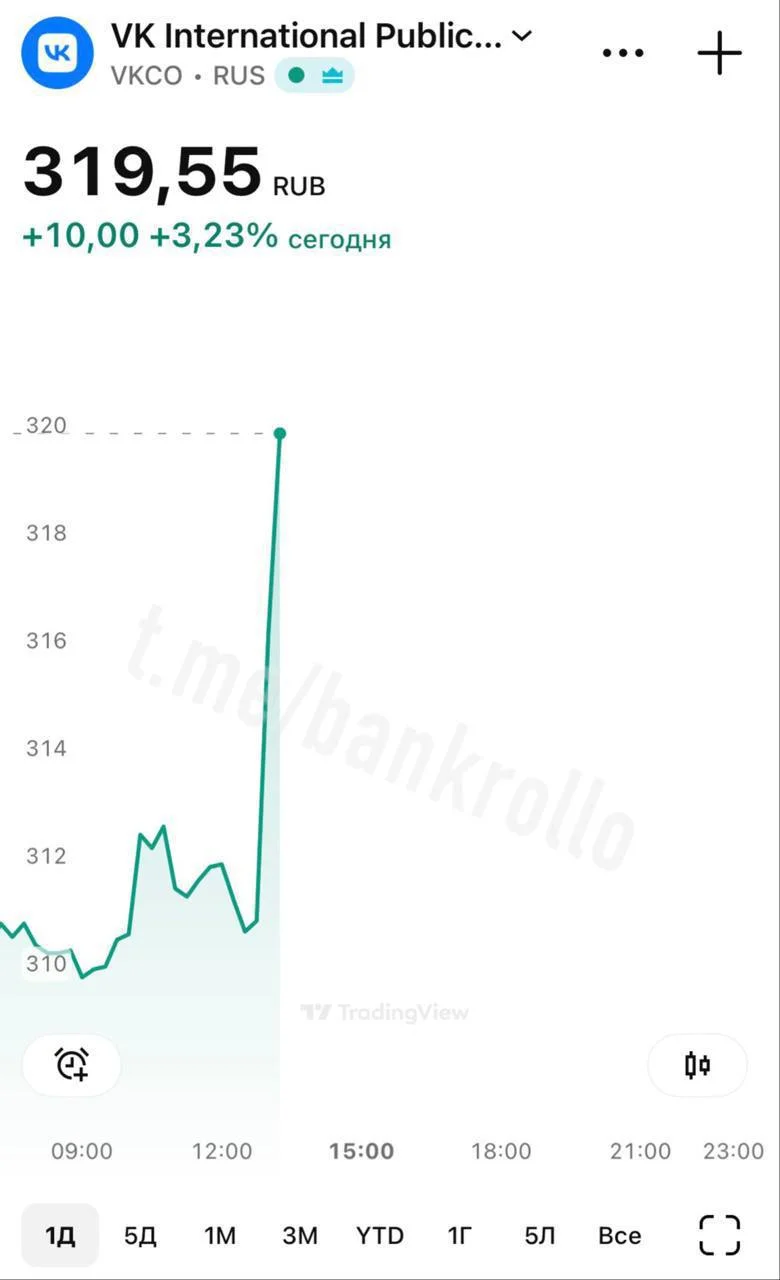Viewport: 780px width, 1280px height.
Task: Switch to the 5Л time range
Action: coord(539,1235)
